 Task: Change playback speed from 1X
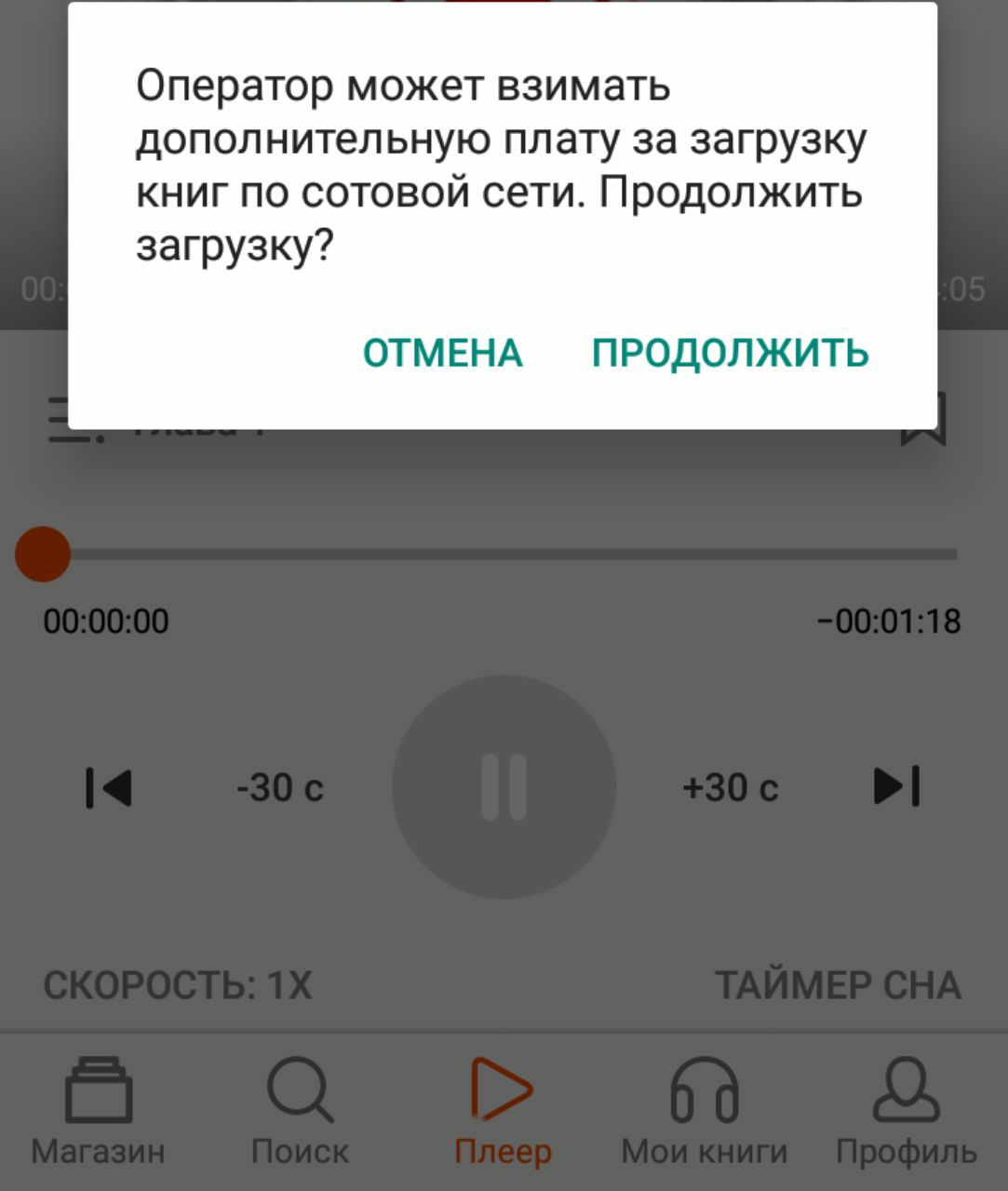pos(178,985)
